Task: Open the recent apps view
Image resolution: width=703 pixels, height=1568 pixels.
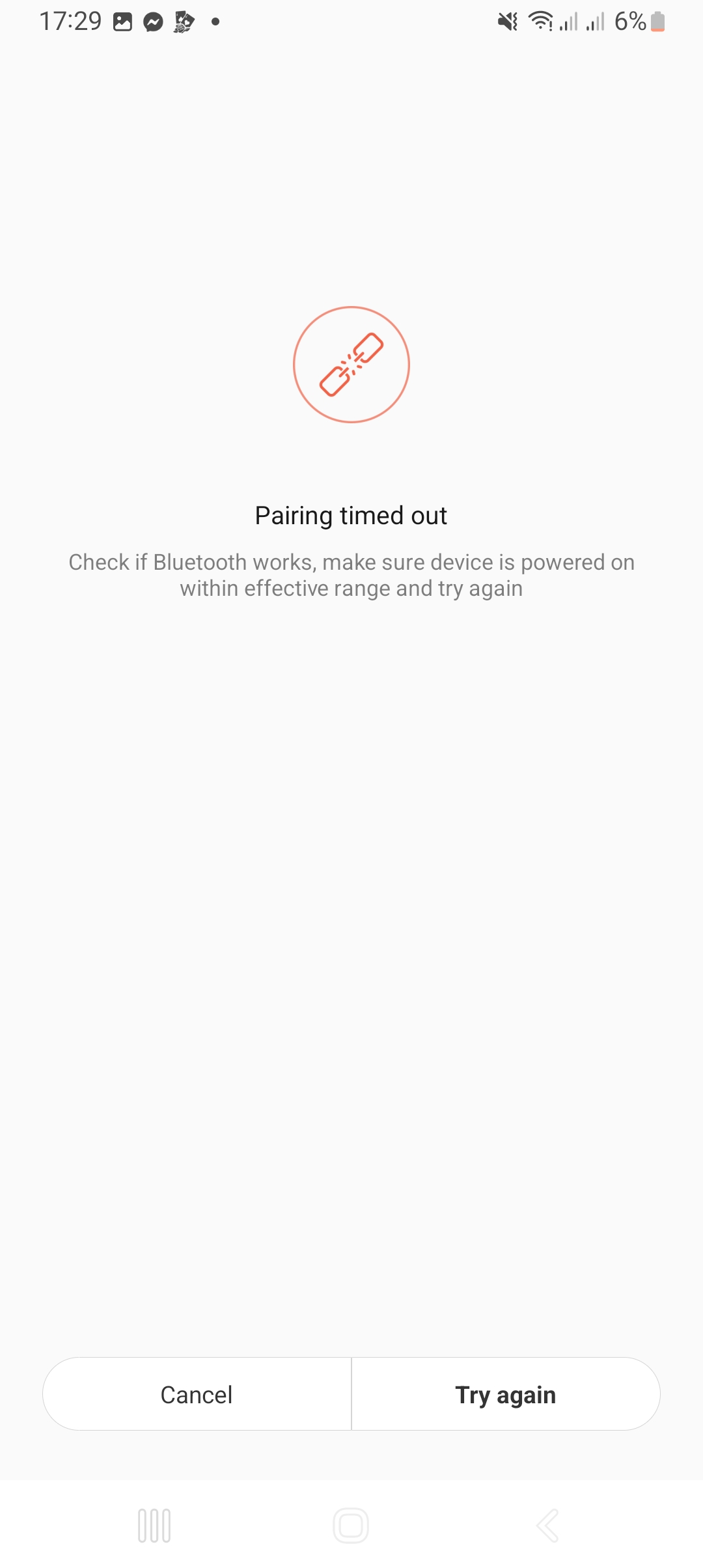Action: 154,1525
